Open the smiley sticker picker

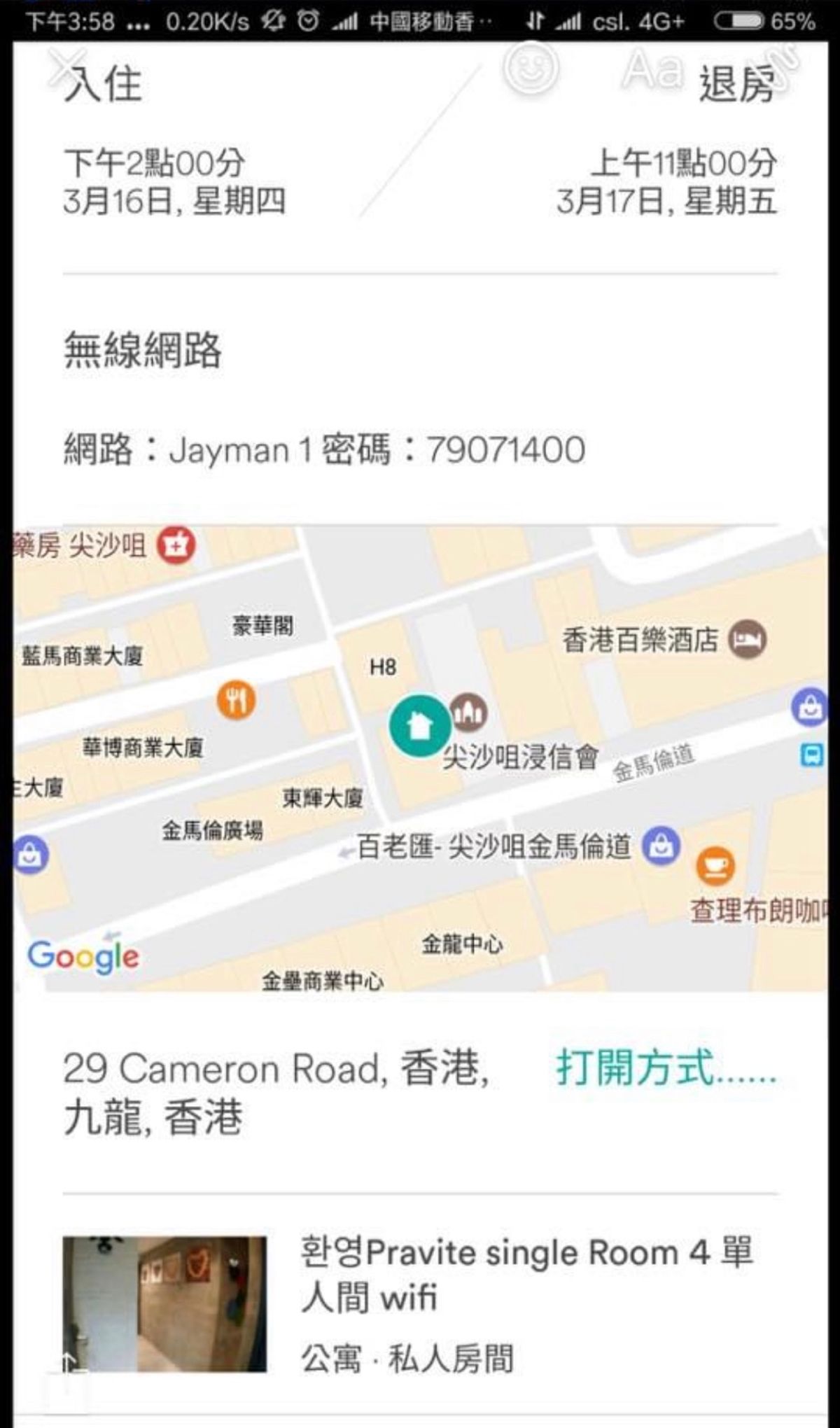(x=530, y=68)
